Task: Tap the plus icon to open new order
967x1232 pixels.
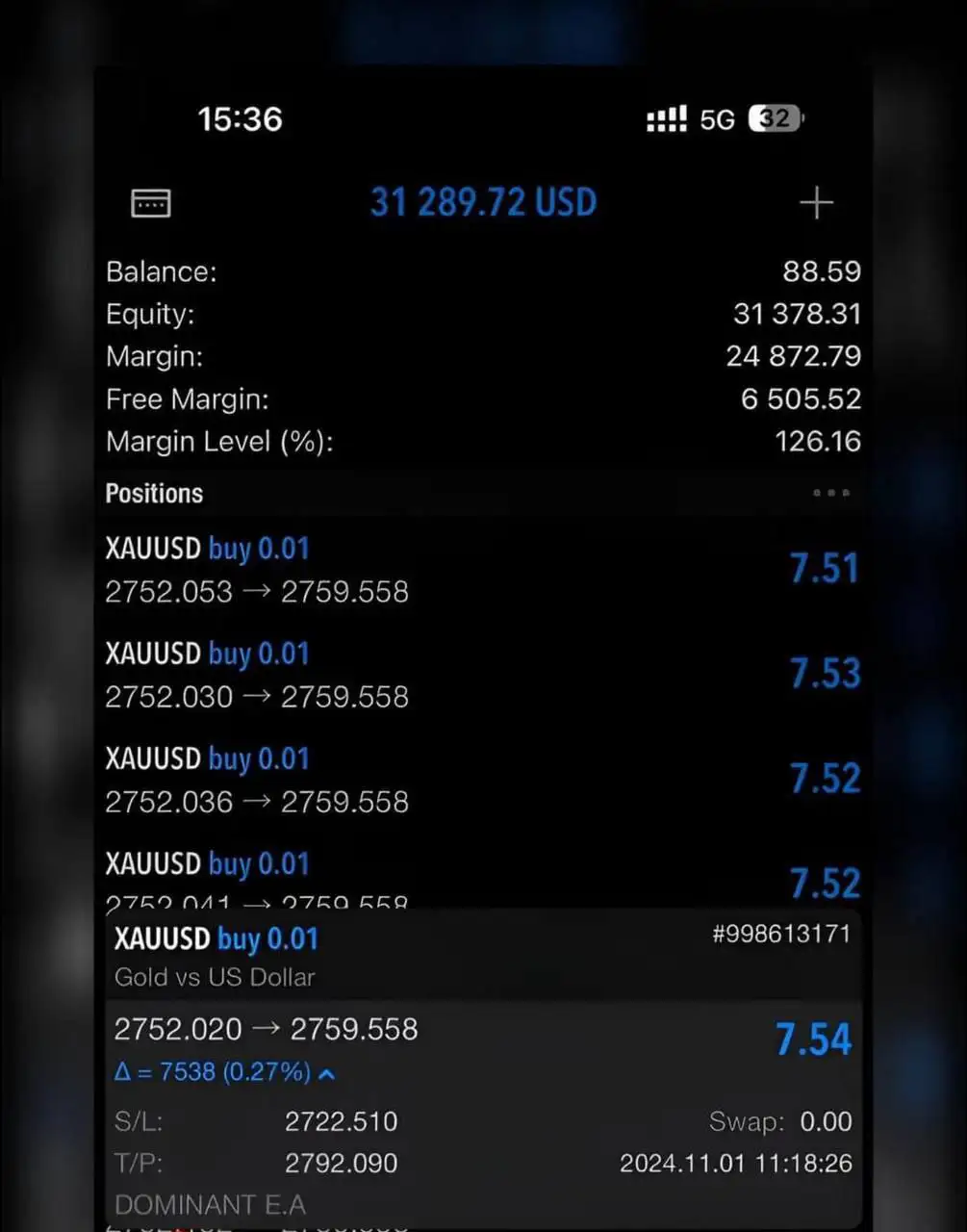Action: pyautogui.click(x=816, y=202)
